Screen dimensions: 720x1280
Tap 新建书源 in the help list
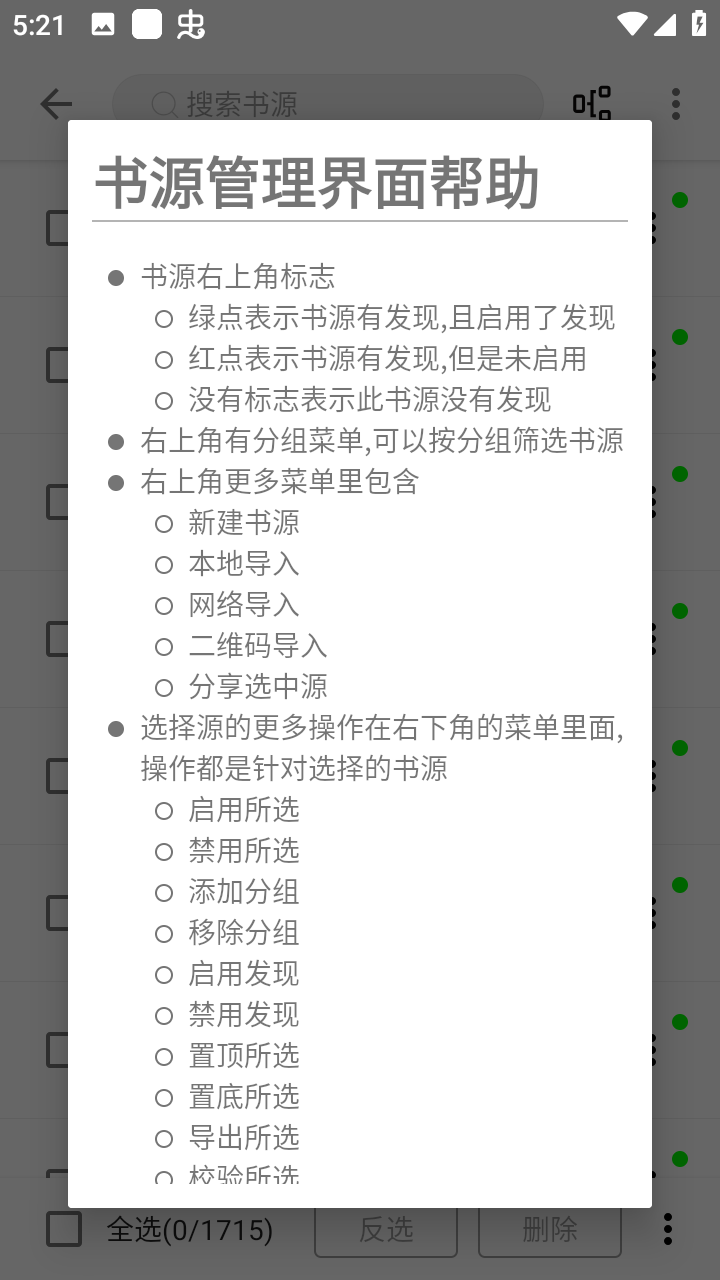[243, 522]
